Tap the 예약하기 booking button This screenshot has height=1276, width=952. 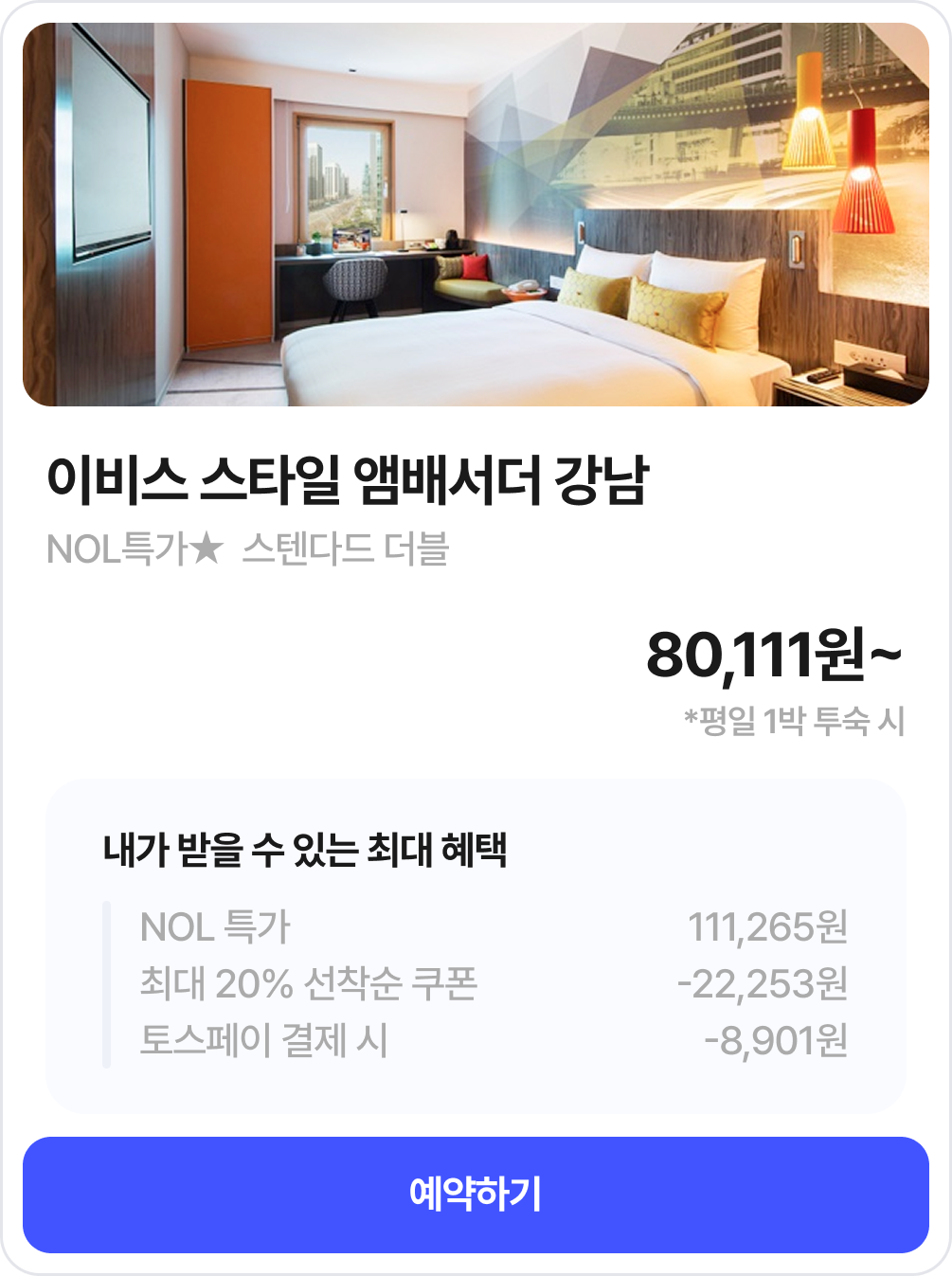pyautogui.click(x=476, y=1195)
